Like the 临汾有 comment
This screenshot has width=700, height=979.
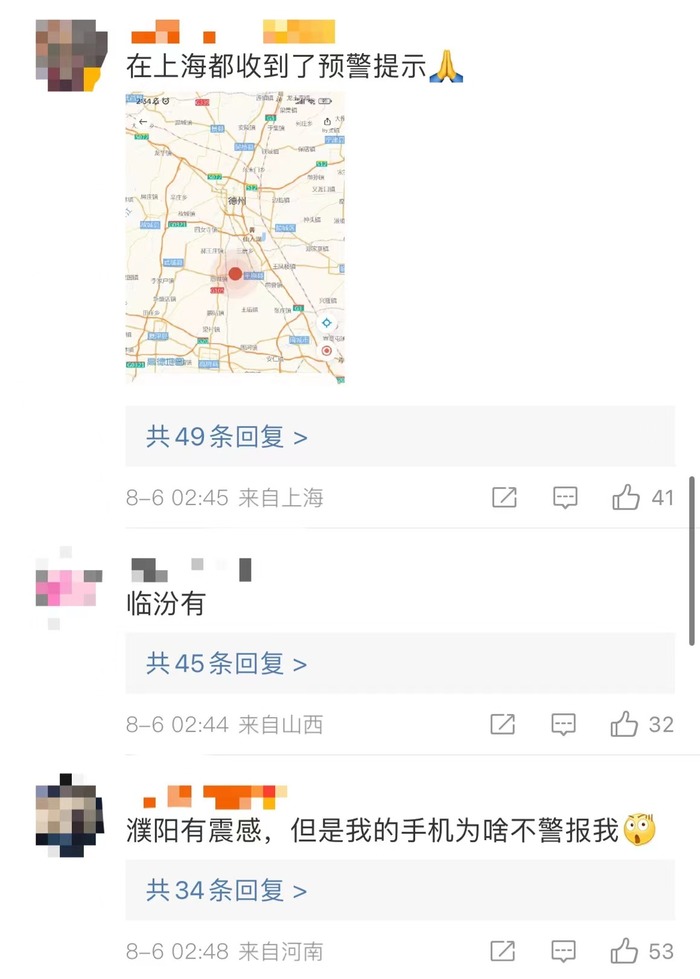click(626, 724)
